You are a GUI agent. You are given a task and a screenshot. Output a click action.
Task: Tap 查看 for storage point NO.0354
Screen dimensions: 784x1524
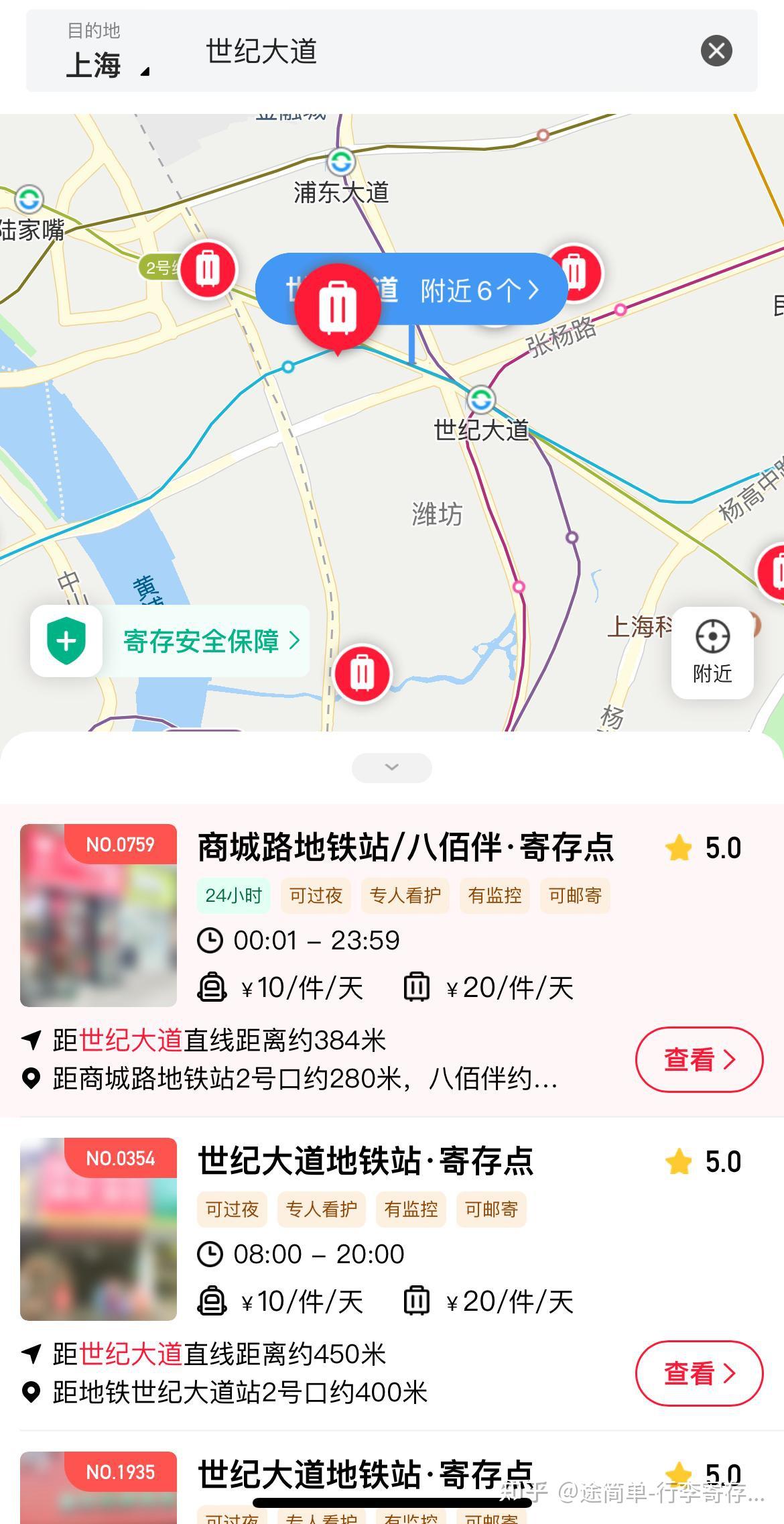(699, 1373)
